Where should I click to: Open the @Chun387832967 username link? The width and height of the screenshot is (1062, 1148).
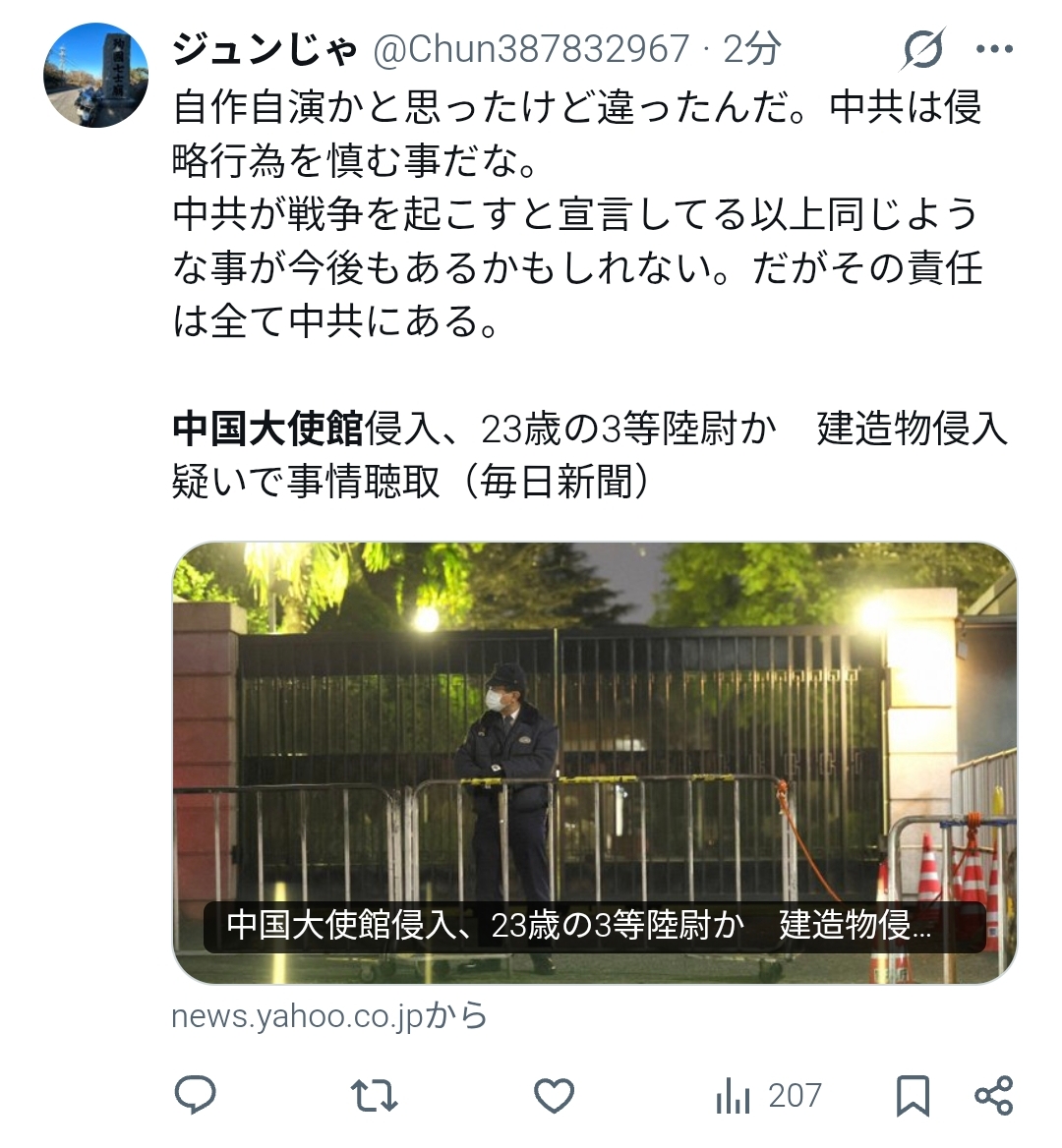click(531, 49)
